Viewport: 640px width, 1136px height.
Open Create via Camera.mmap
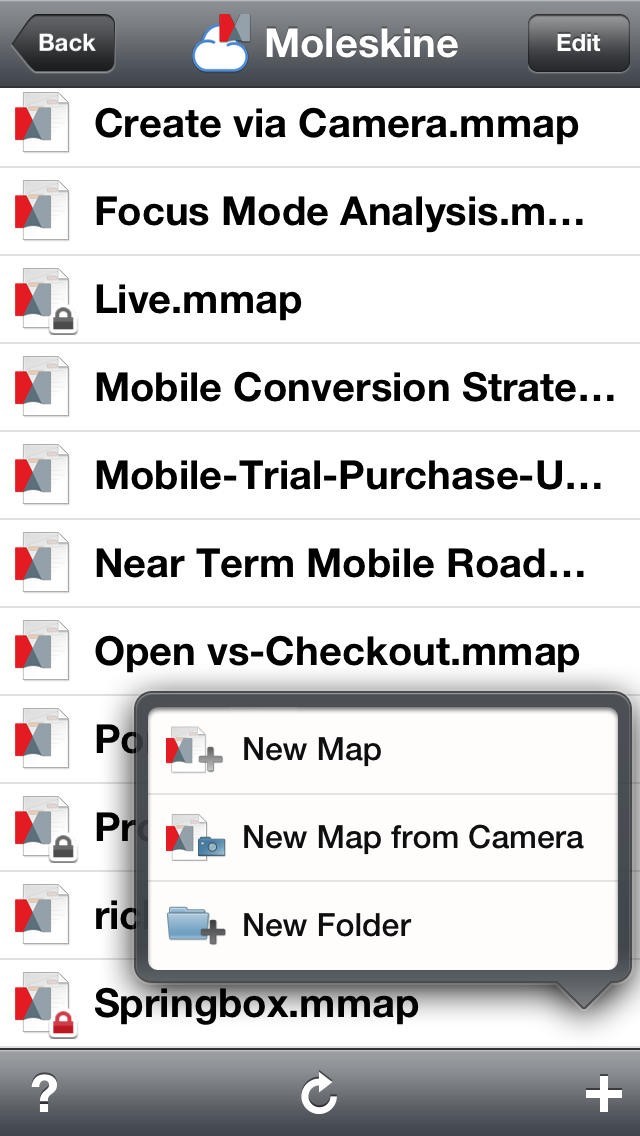(320, 124)
